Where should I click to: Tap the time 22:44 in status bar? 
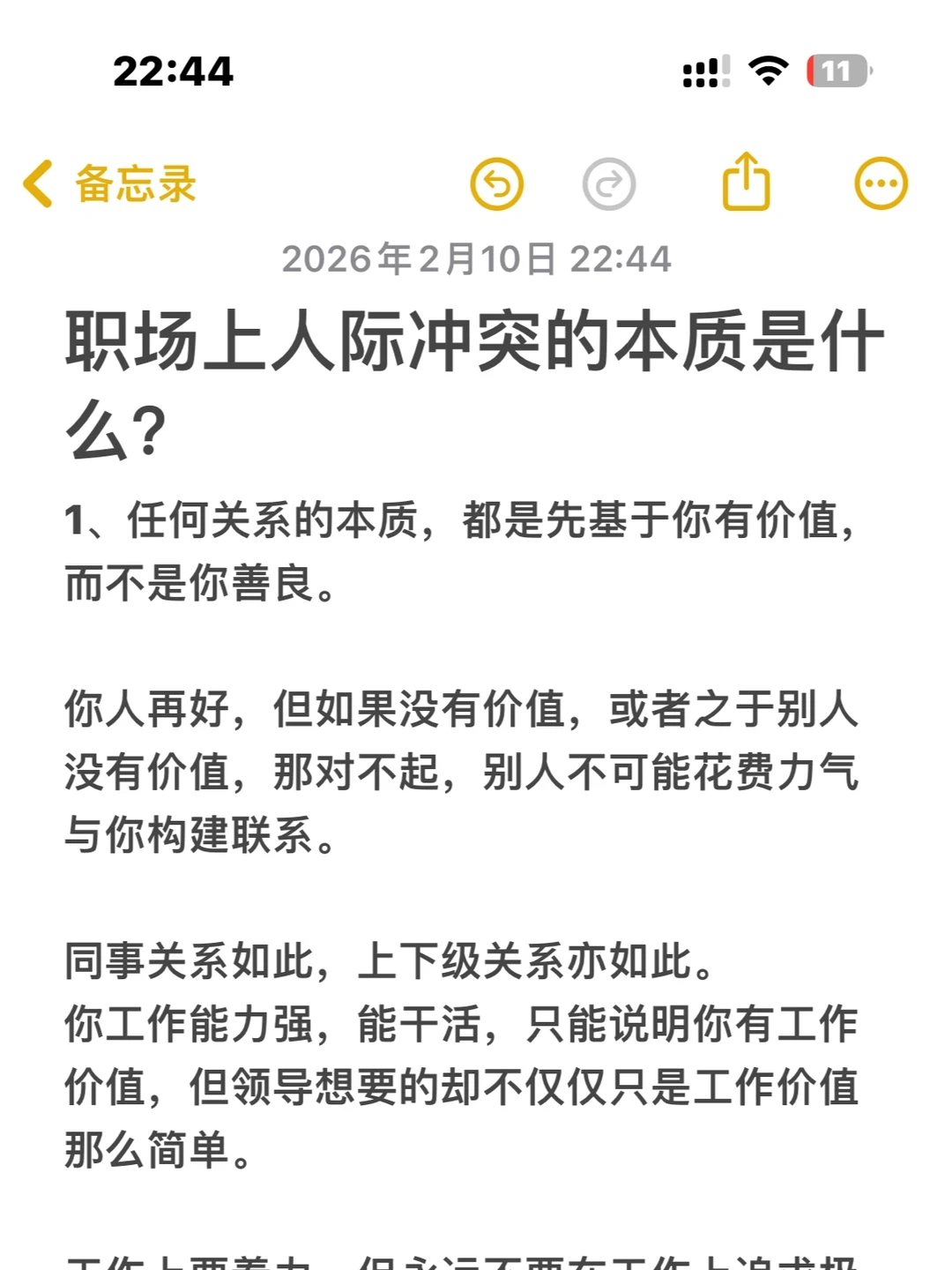click(173, 73)
